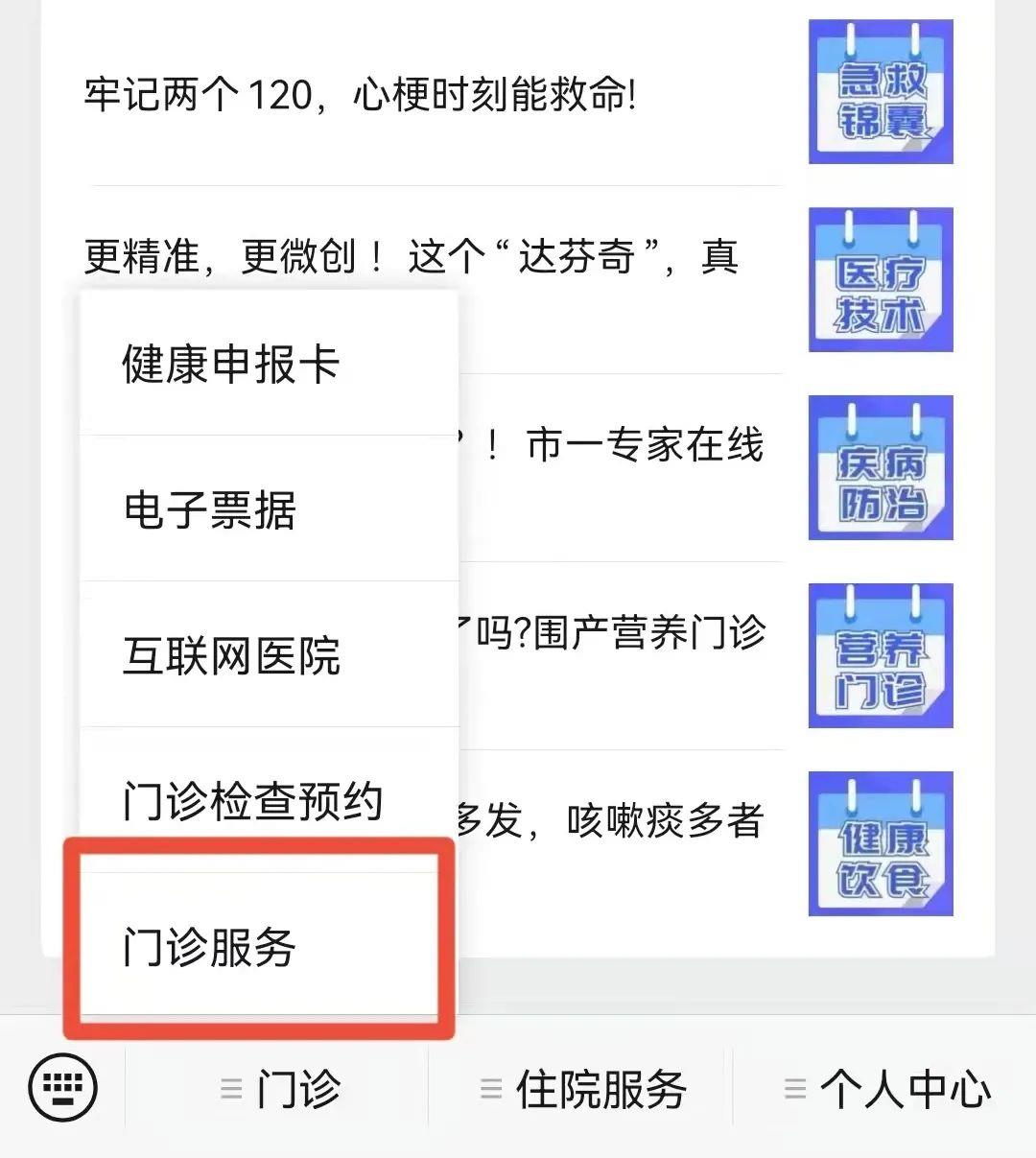Tap the 门诊 bottom menu
This screenshot has height=1158, width=1036.
click(280, 1089)
